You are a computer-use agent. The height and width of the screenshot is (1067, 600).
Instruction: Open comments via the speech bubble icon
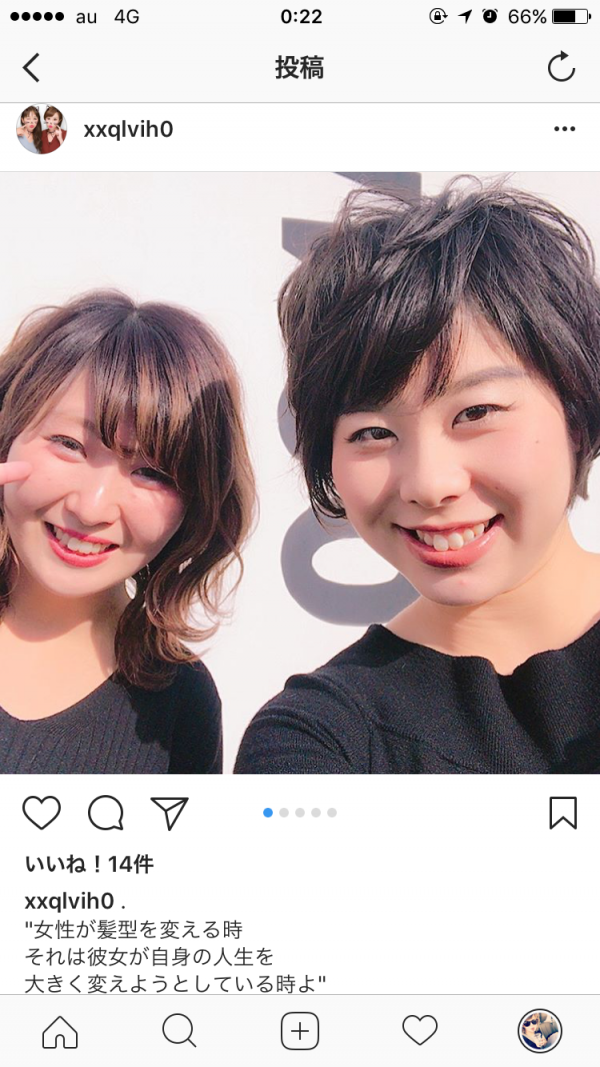106,812
